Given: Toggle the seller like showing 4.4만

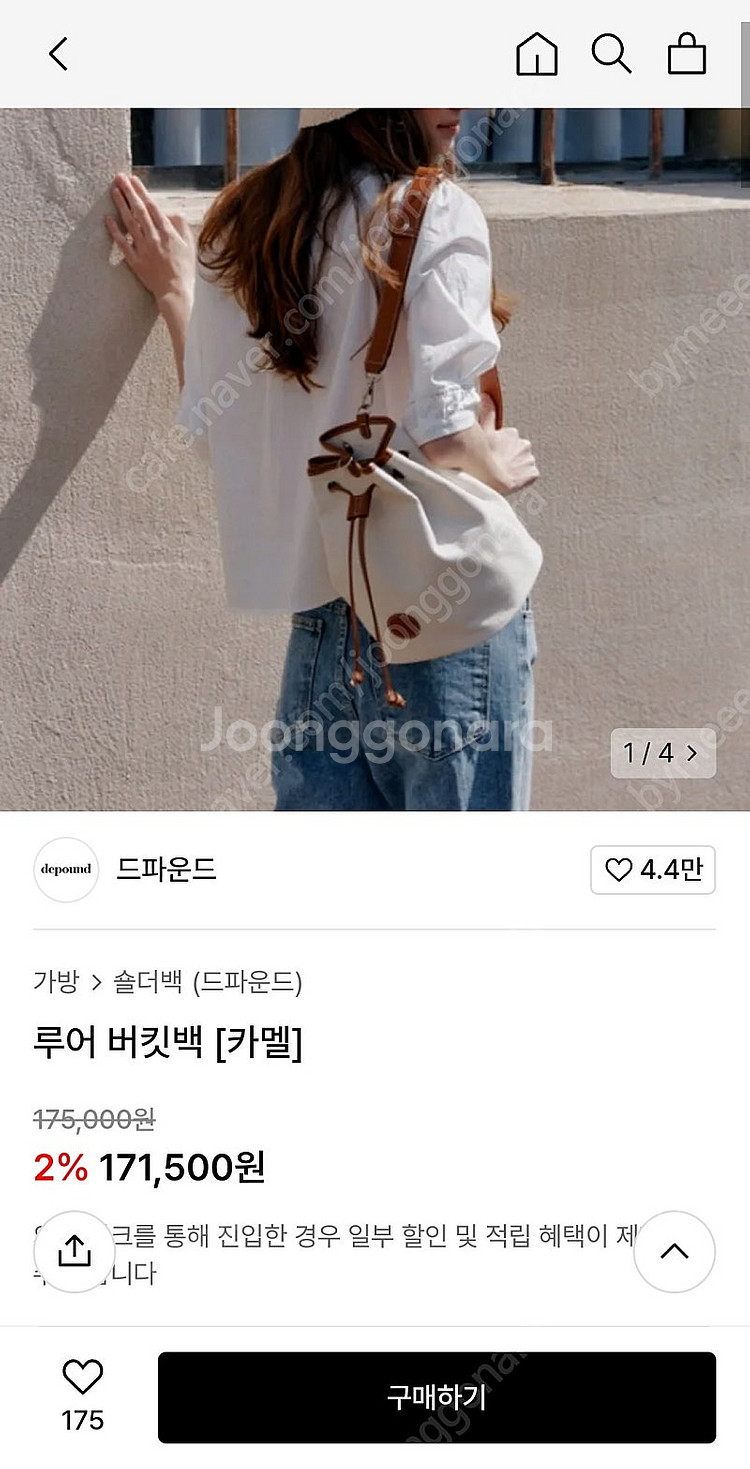Looking at the screenshot, I should point(651,871).
